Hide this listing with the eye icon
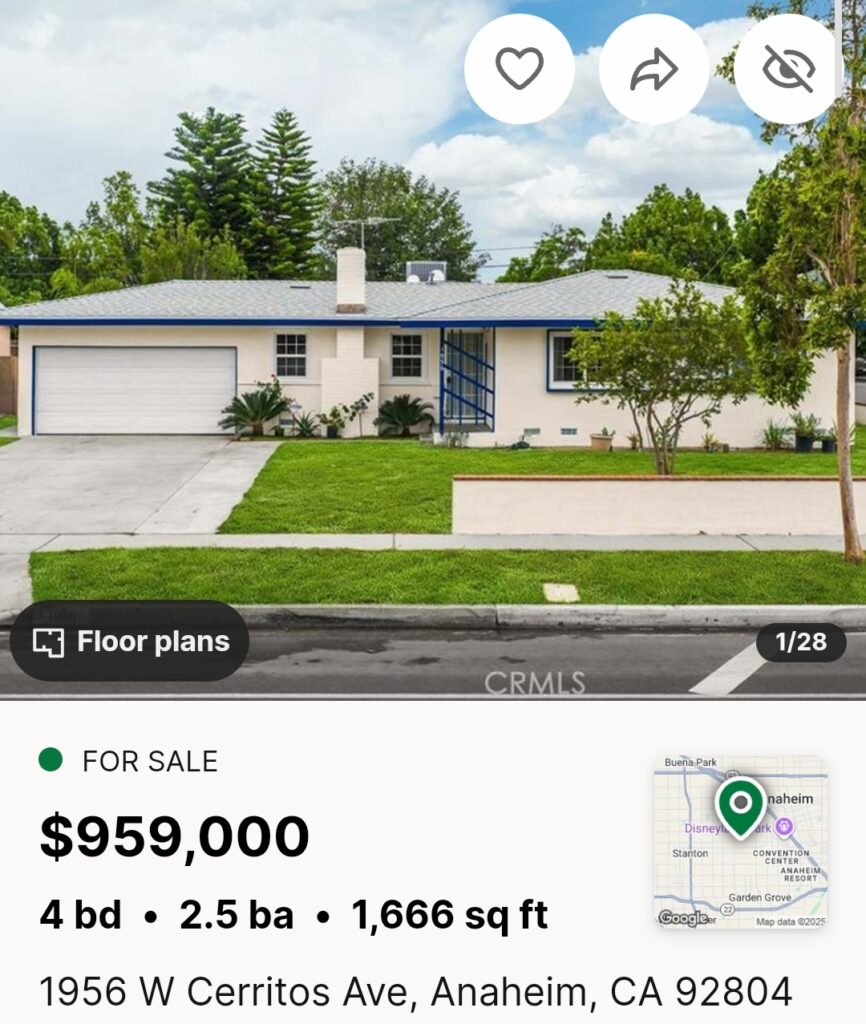 (788, 69)
